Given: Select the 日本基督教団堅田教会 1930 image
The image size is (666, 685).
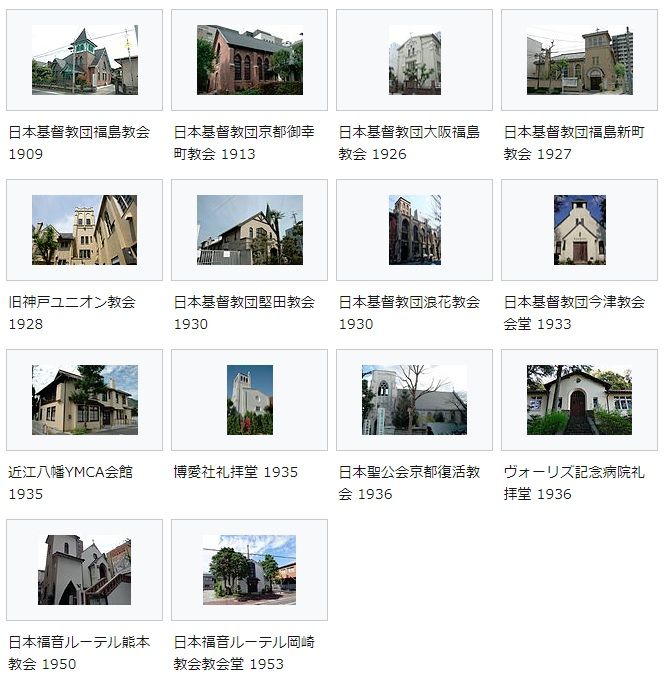Looking at the screenshot, I should point(249,230).
